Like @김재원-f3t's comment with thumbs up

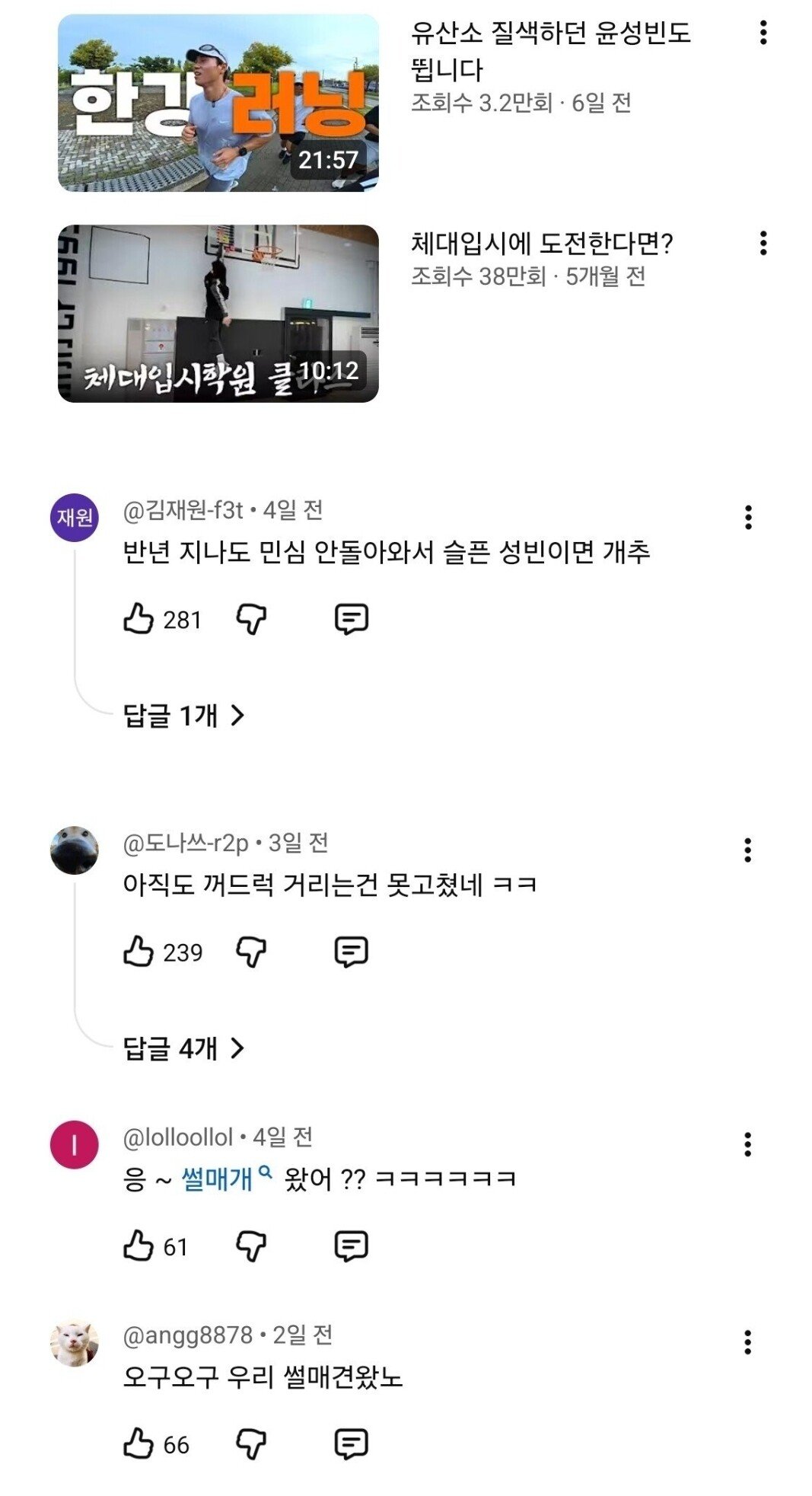coord(141,620)
